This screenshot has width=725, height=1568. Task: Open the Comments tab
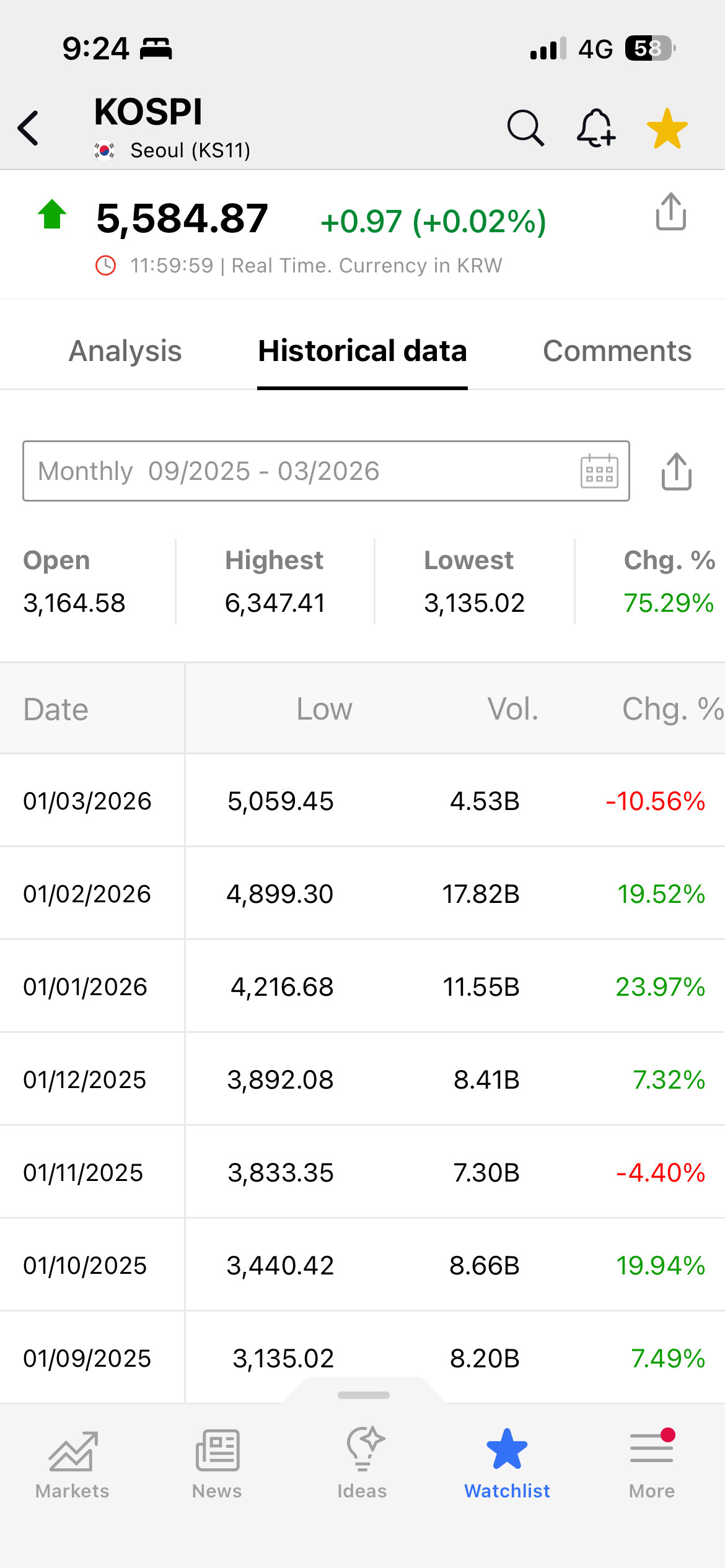[617, 351]
